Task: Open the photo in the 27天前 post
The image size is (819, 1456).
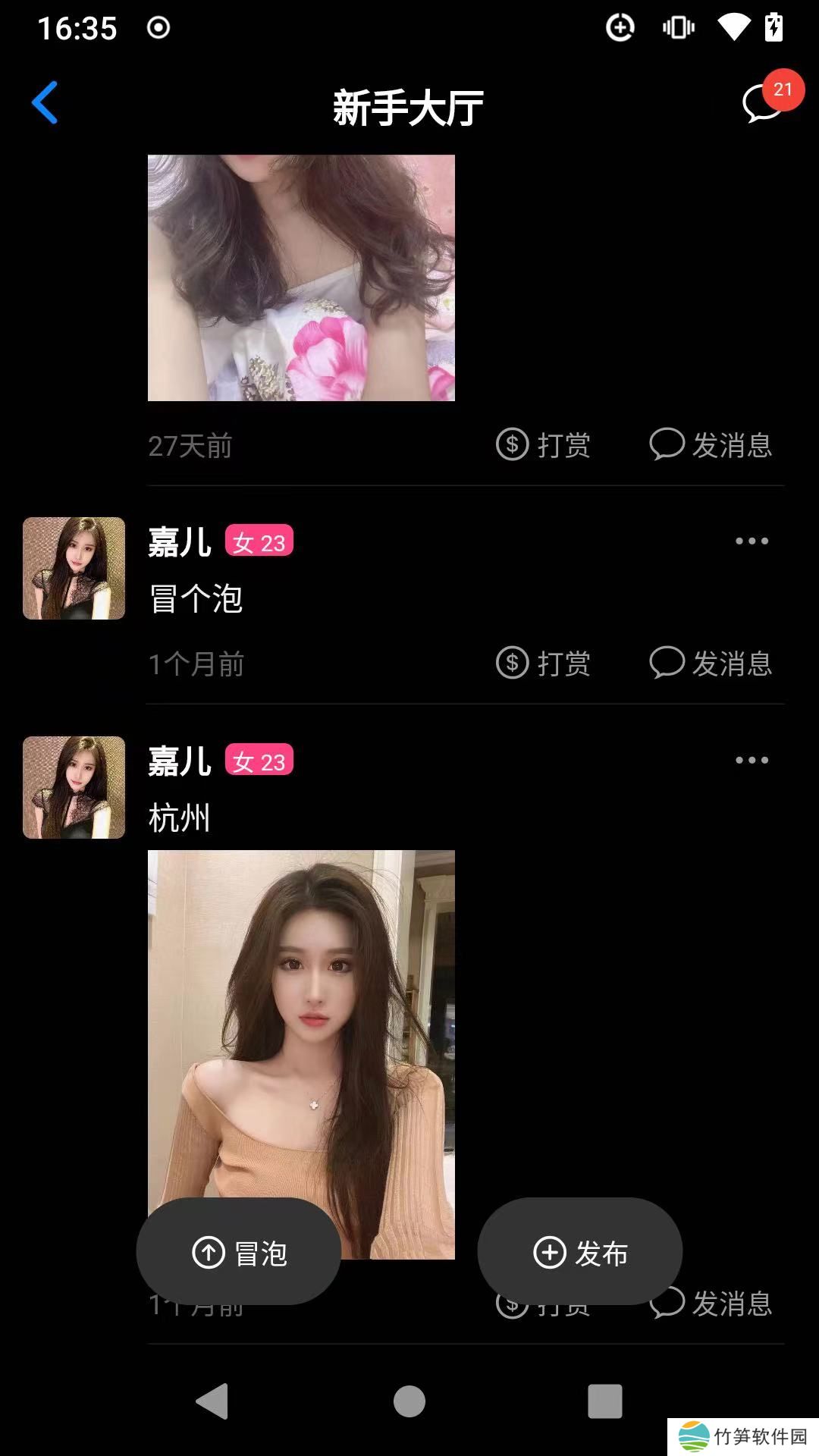Action: coord(301,278)
